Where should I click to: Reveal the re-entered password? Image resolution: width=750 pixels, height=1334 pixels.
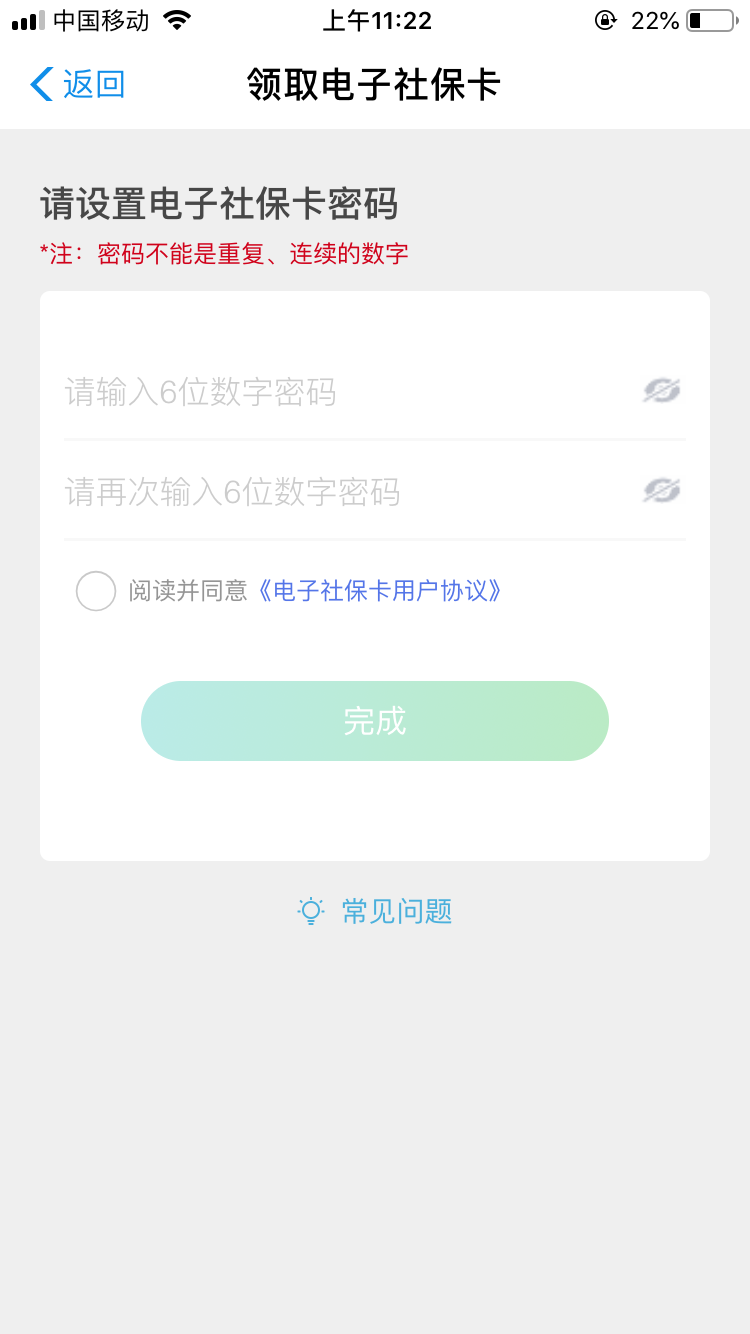tap(661, 490)
